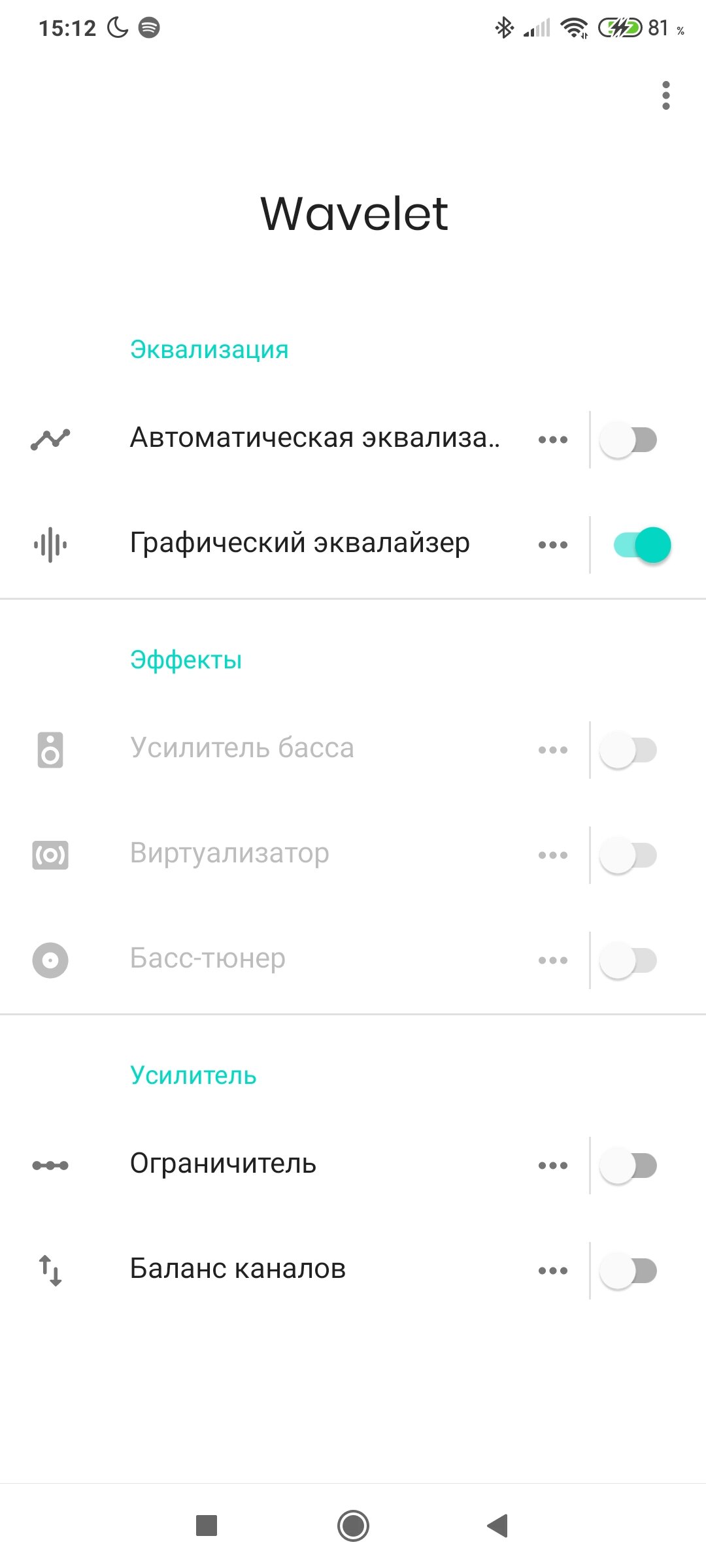This screenshot has height=1568, width=706.
Task: Turn on Баланс каналов switch
Action: 629,1271
